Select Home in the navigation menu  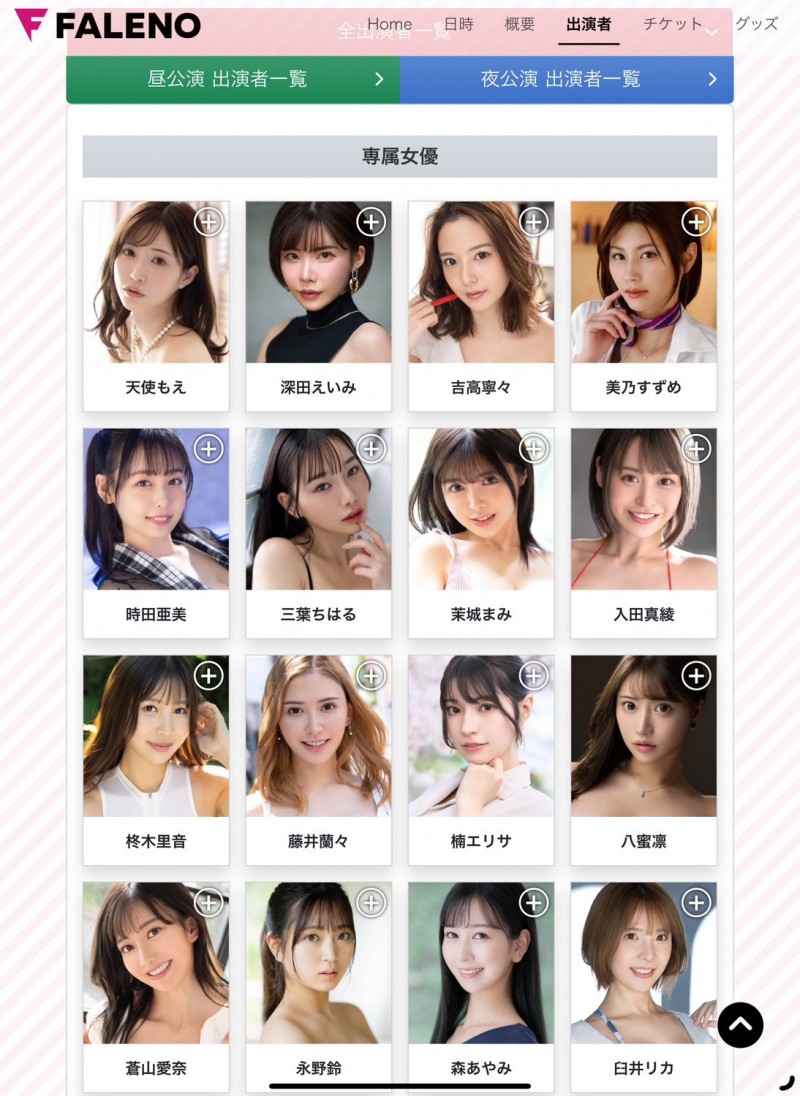pyautogui.click(x=391, y=23)
